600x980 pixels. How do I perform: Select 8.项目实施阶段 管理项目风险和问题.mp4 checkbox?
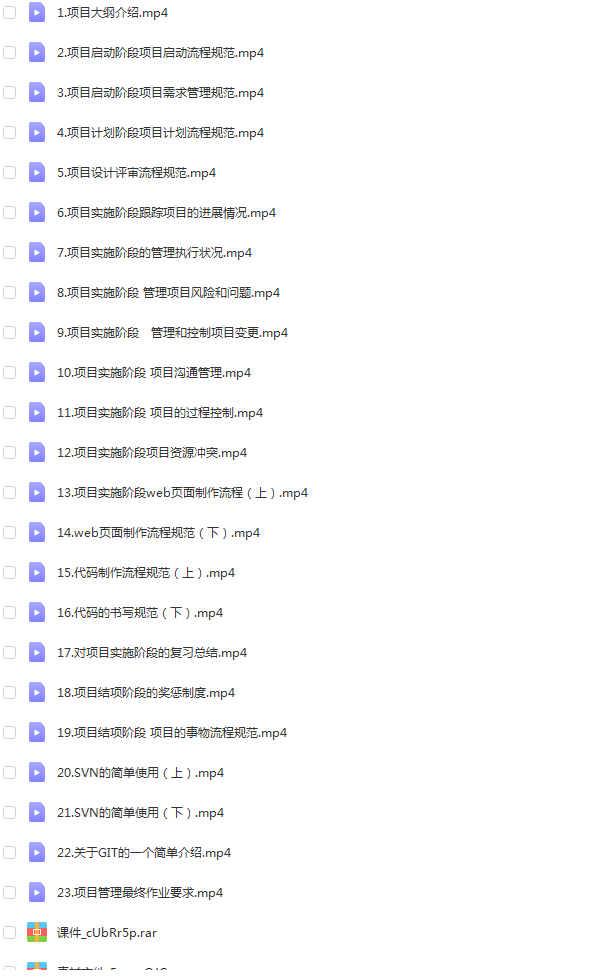pos(10,292)
